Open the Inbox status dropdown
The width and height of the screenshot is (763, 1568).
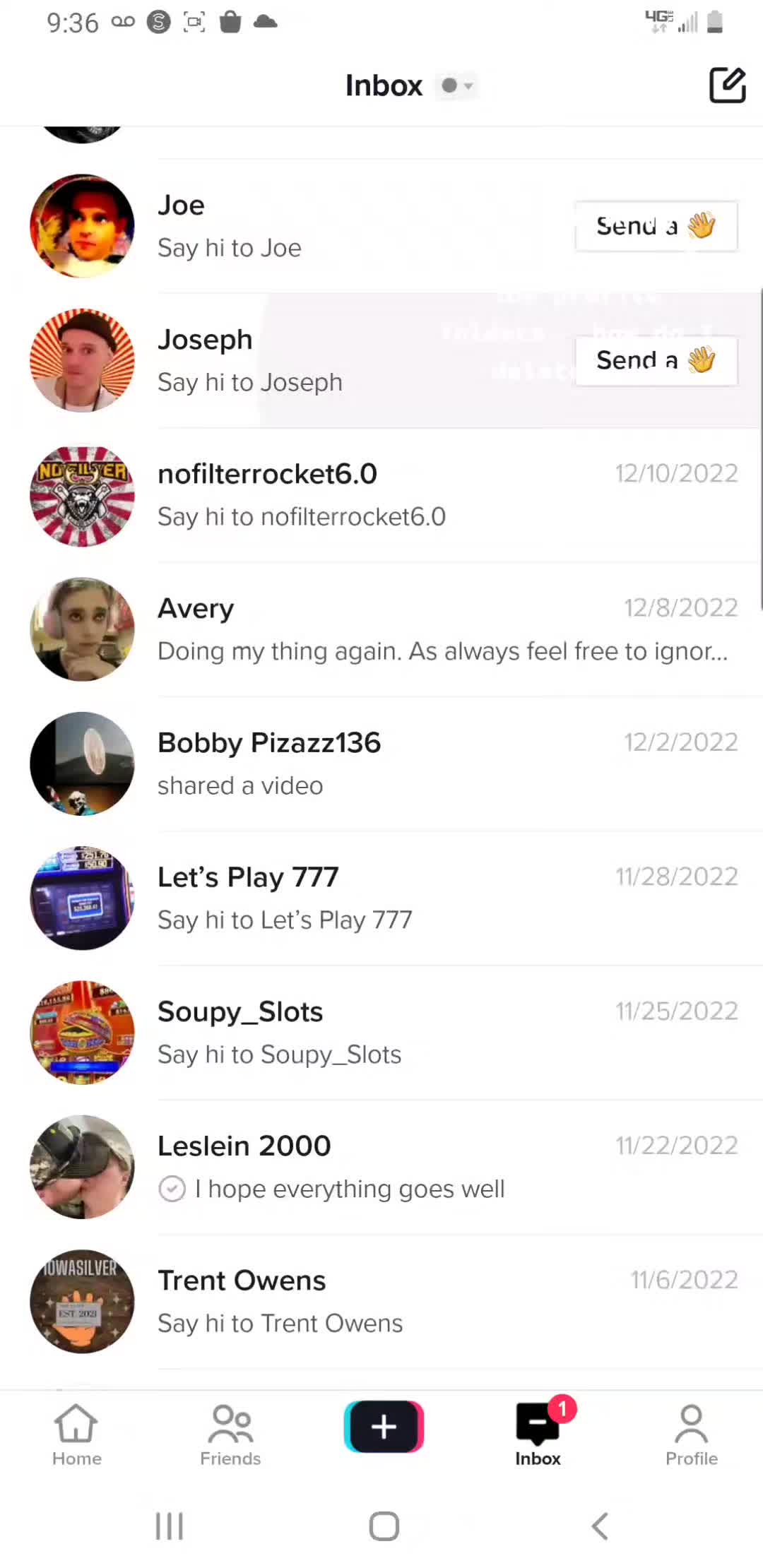457,85
